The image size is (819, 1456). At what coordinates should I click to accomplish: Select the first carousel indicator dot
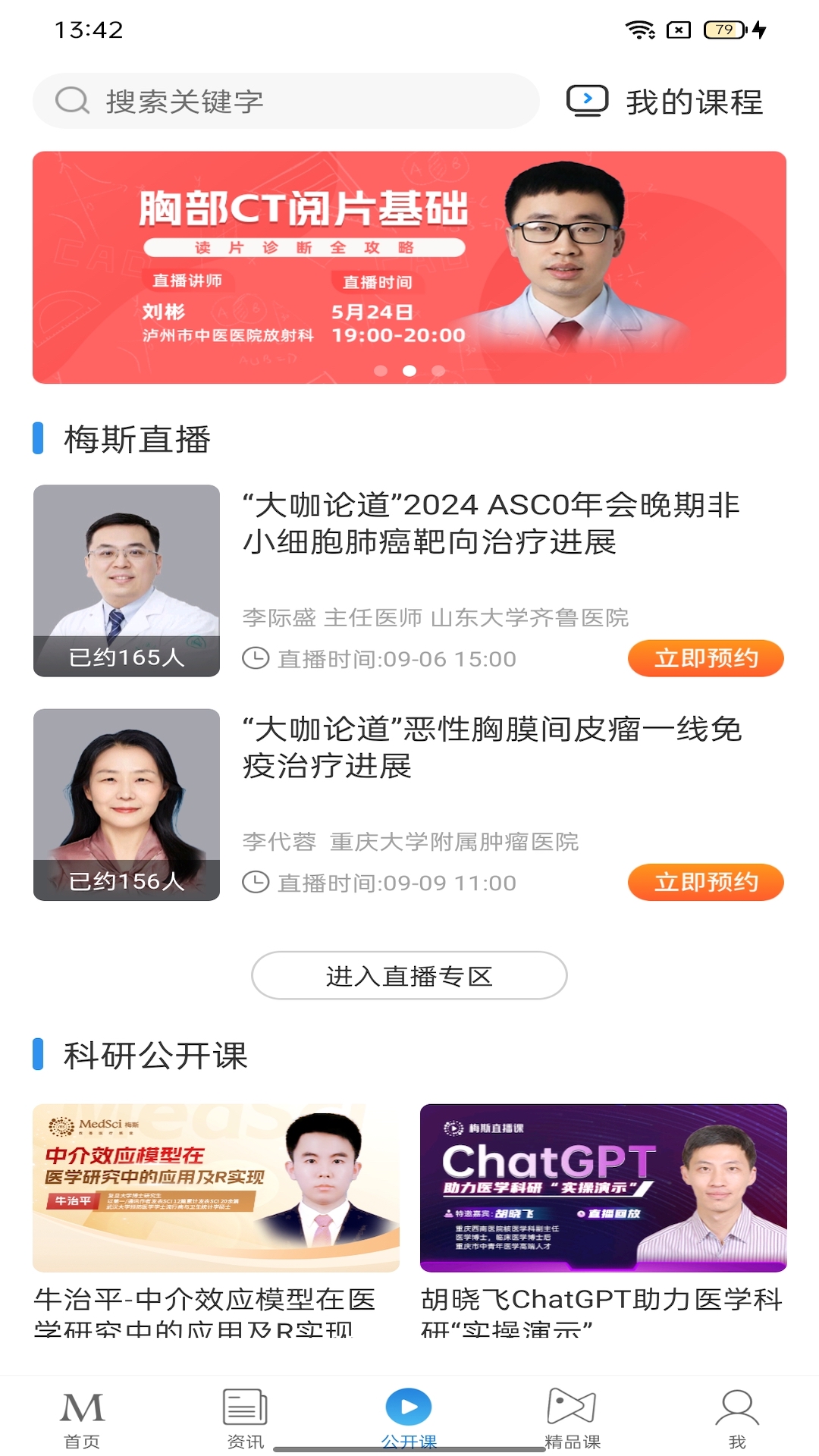[x=380, y=371]
